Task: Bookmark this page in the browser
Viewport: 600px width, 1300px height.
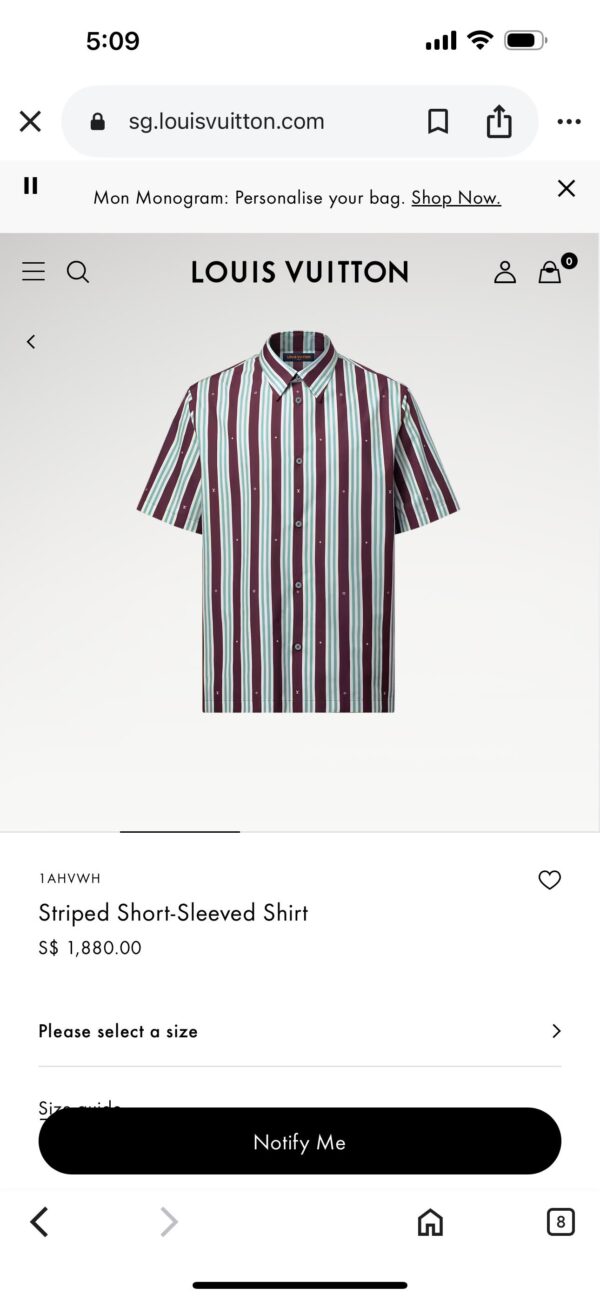Action: point(438,122)
